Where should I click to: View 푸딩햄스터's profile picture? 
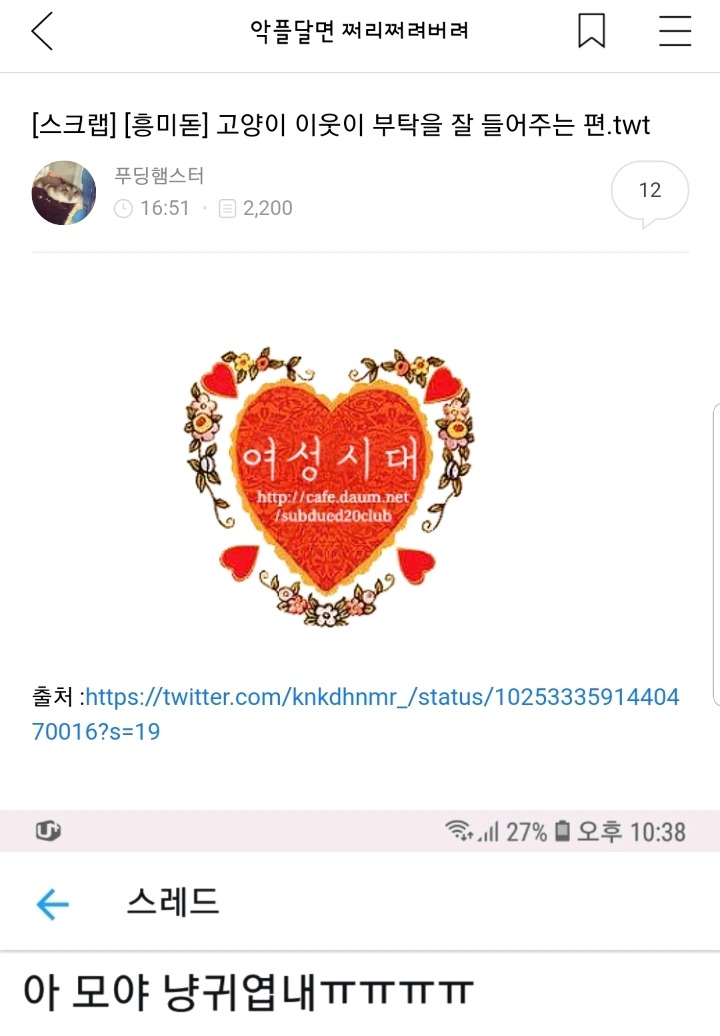(x=64, y=193)
